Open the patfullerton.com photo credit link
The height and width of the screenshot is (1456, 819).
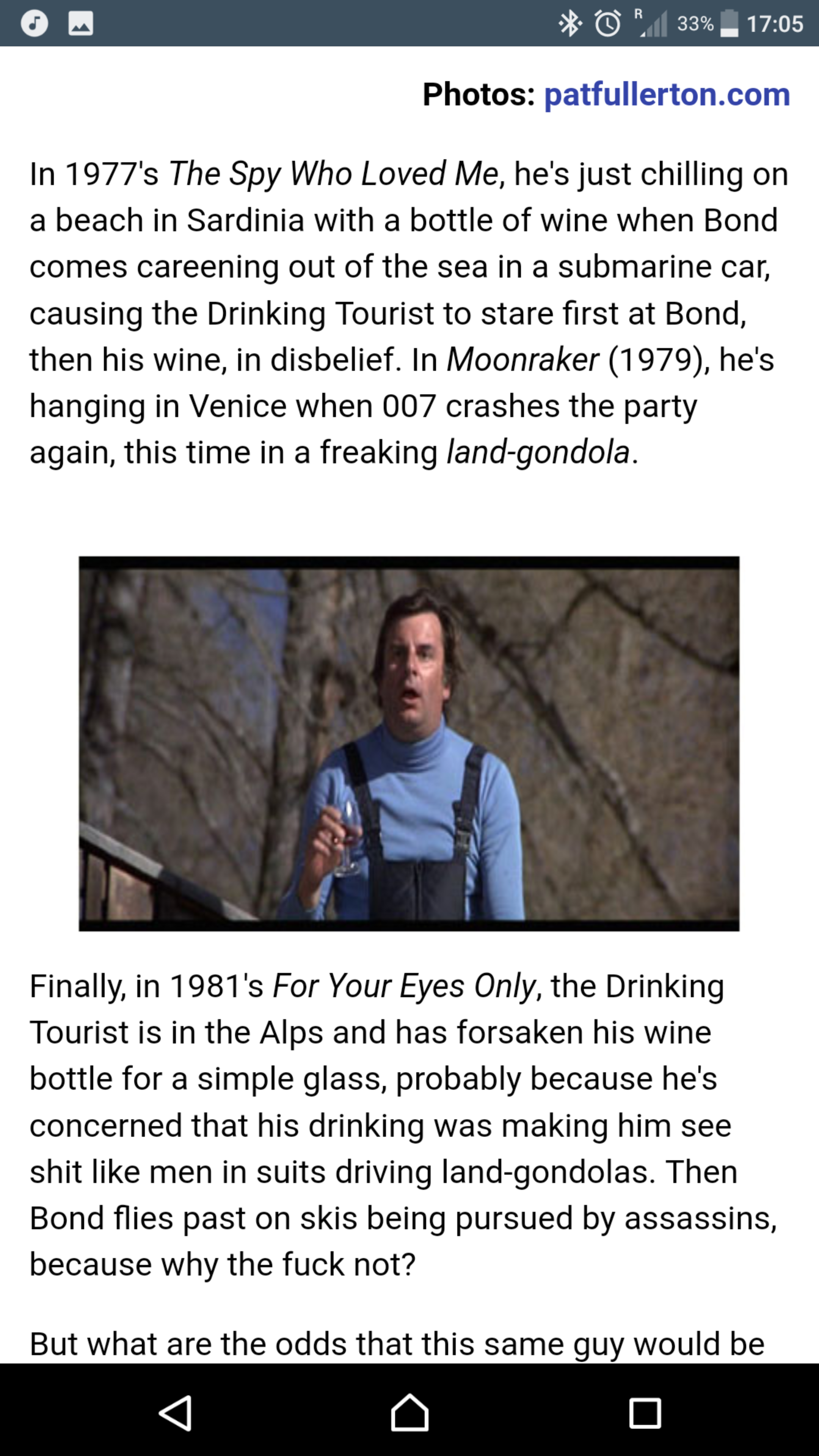coord(667,94)
